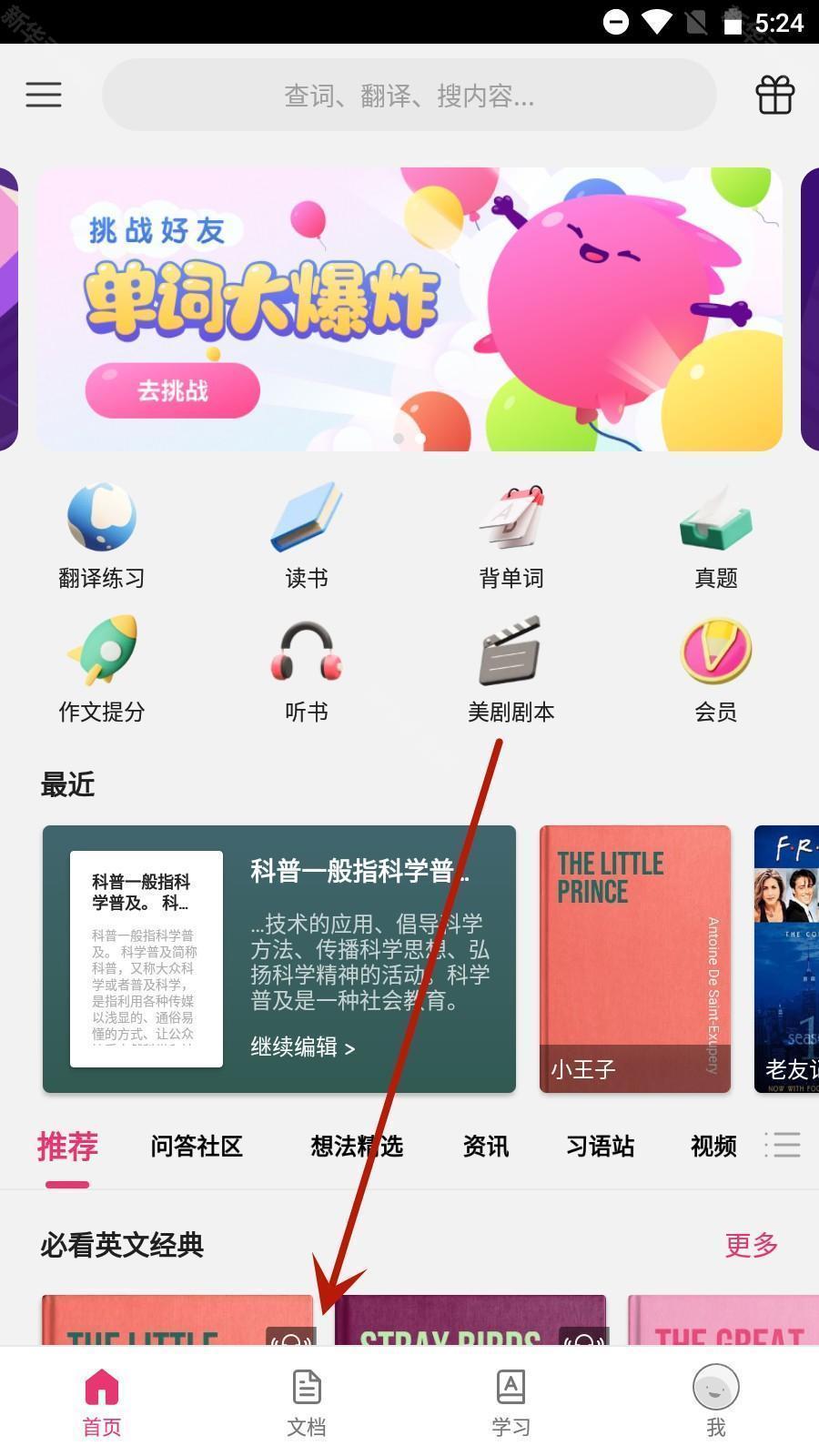Open 翻译练习 translation practice
Image resolution: width=819 pixels, height=1456 pixels.
click(x=101, y=538)
